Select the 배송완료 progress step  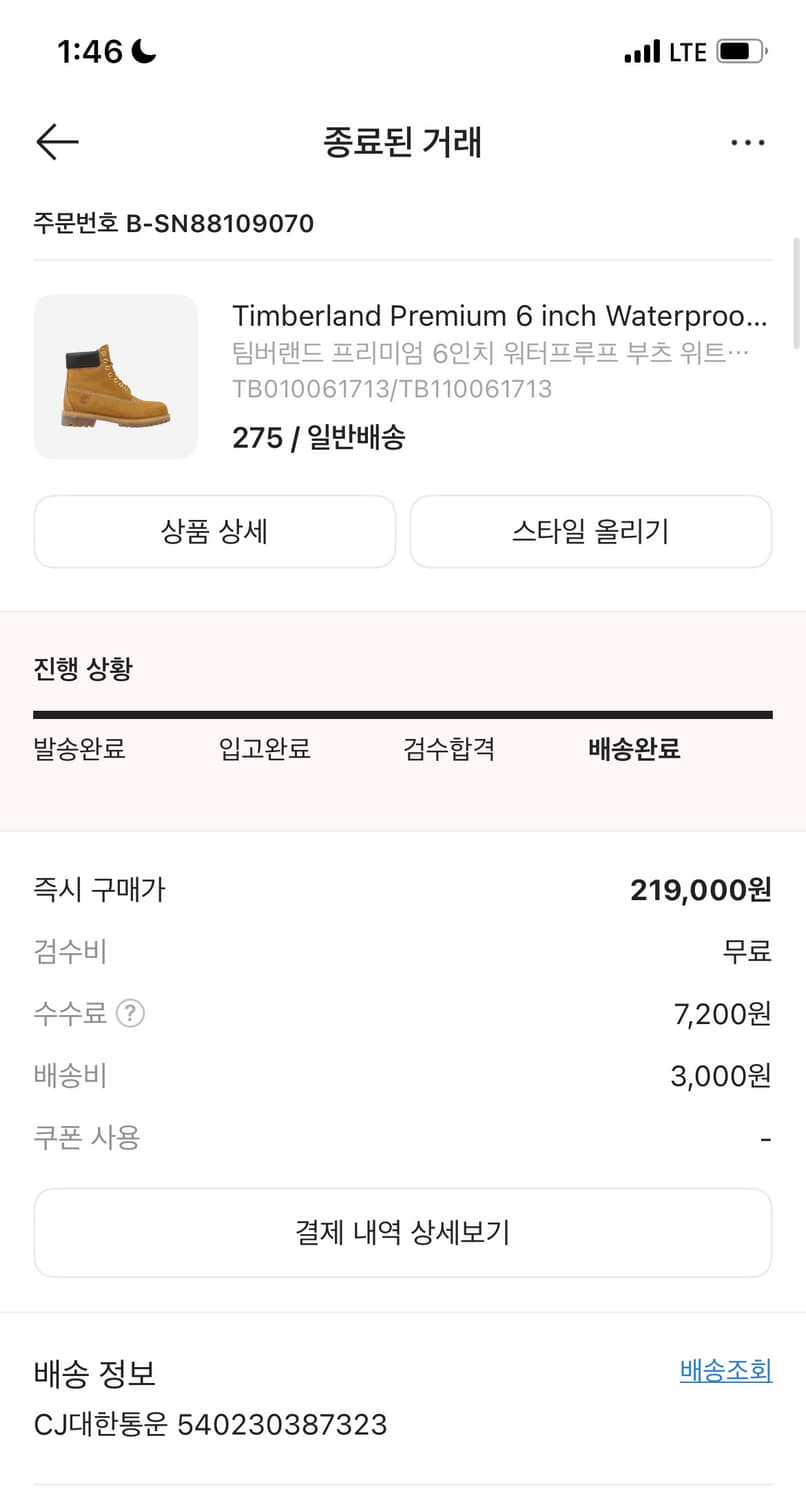634,749
